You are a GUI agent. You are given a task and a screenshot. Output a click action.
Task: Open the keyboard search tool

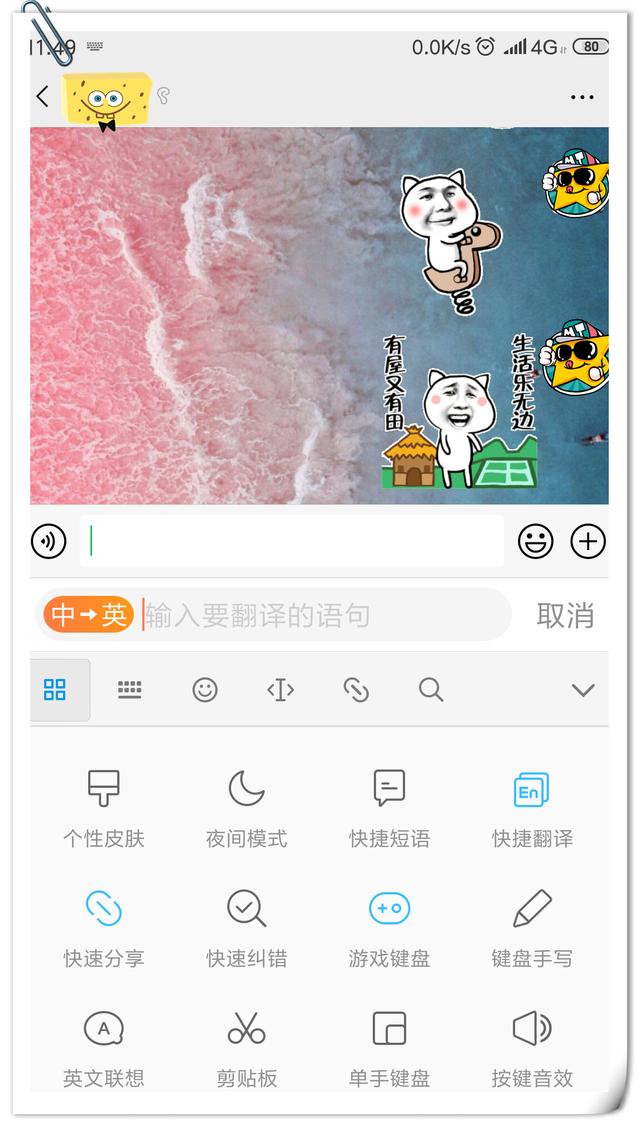click(431, 690)
